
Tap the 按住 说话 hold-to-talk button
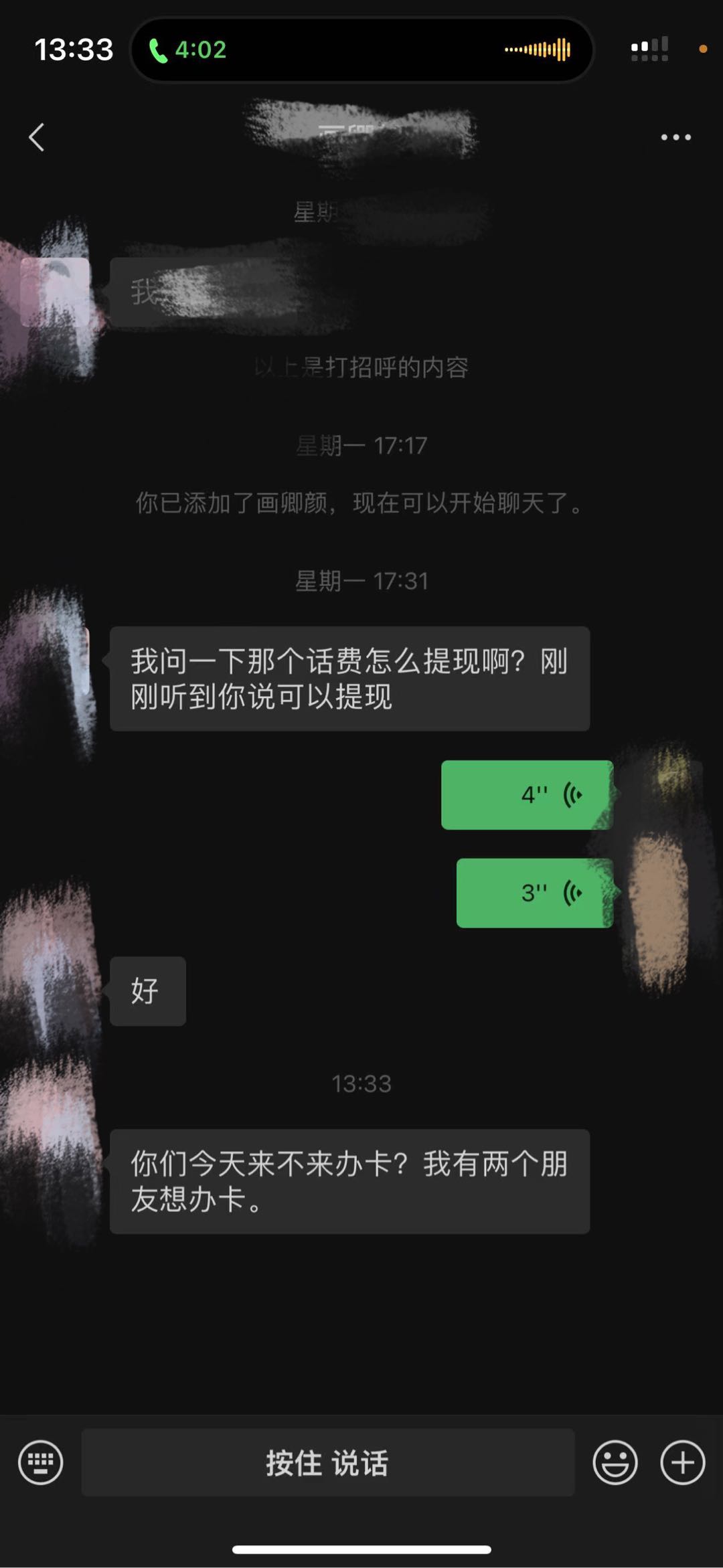[328, 1462]
